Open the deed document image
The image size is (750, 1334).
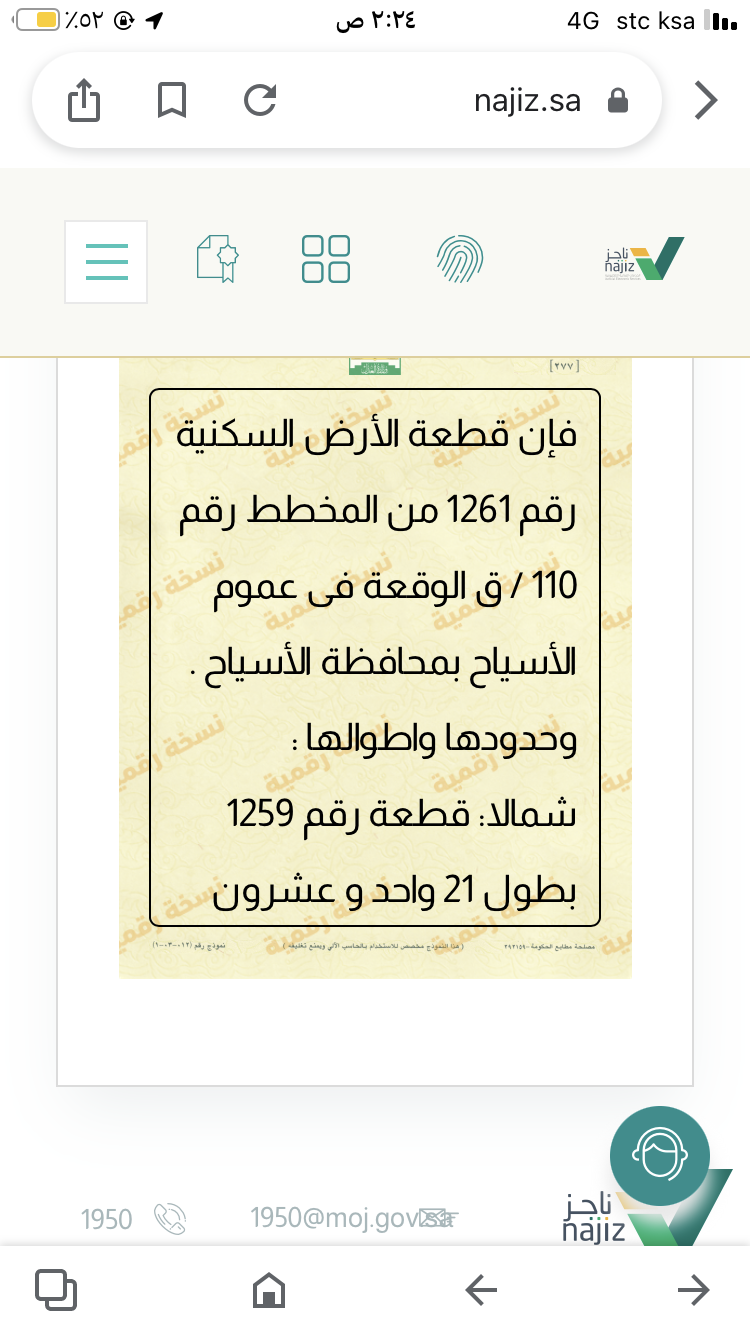[x=375, y=667]
